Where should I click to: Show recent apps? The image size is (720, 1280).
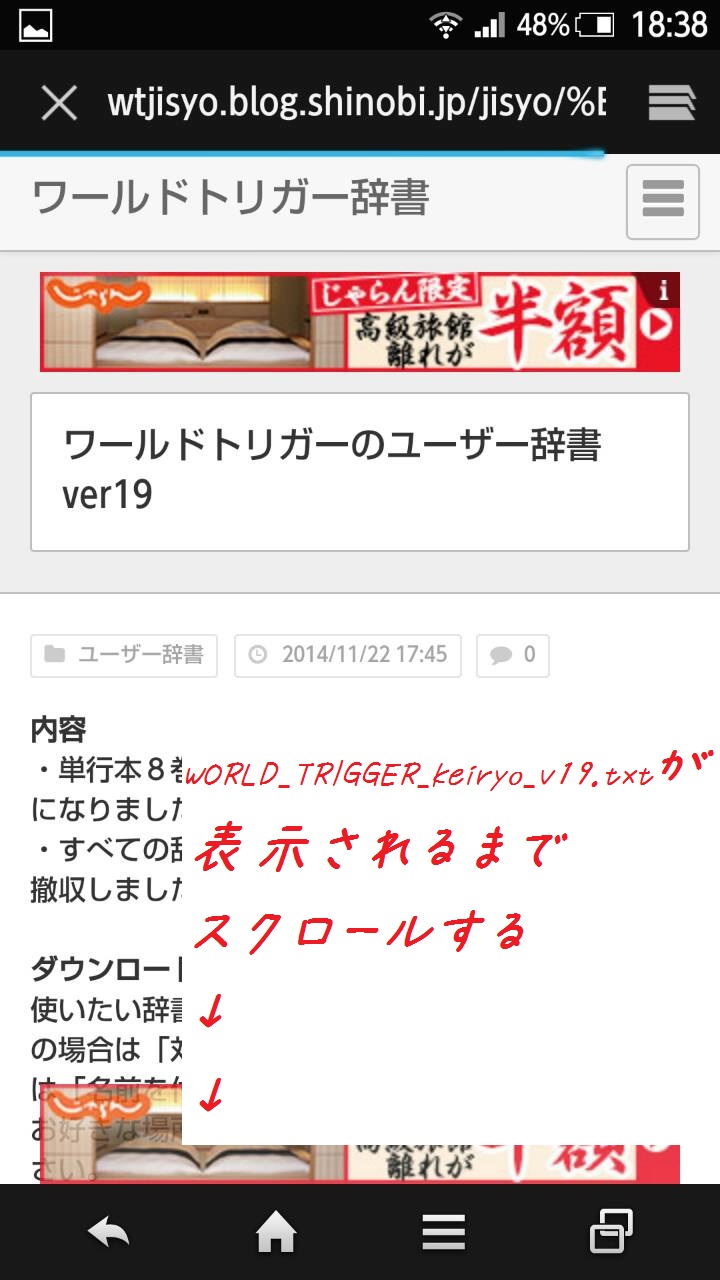click(612, 1232)
